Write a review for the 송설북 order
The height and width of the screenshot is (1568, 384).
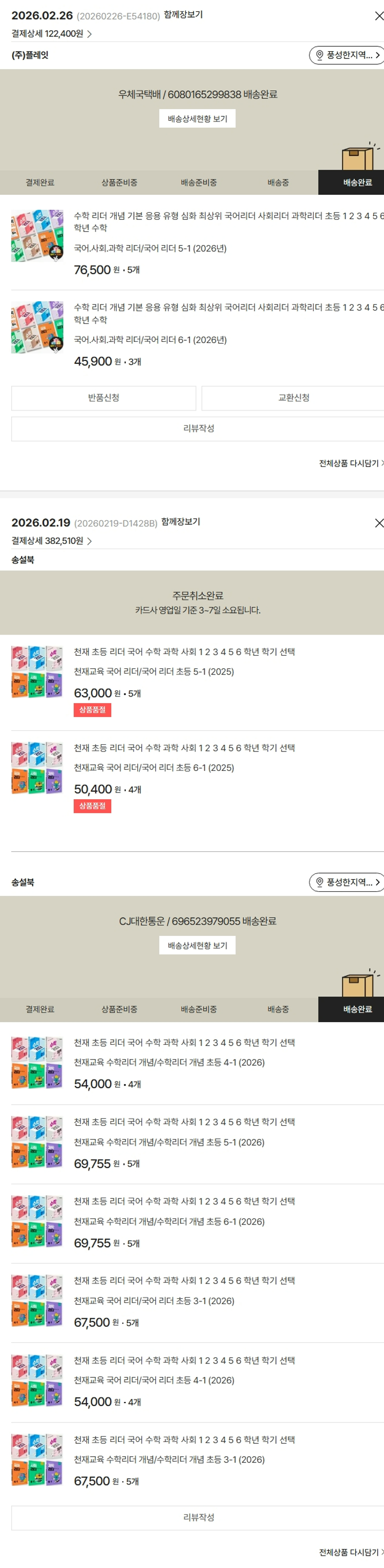(x=198, y=1517)
